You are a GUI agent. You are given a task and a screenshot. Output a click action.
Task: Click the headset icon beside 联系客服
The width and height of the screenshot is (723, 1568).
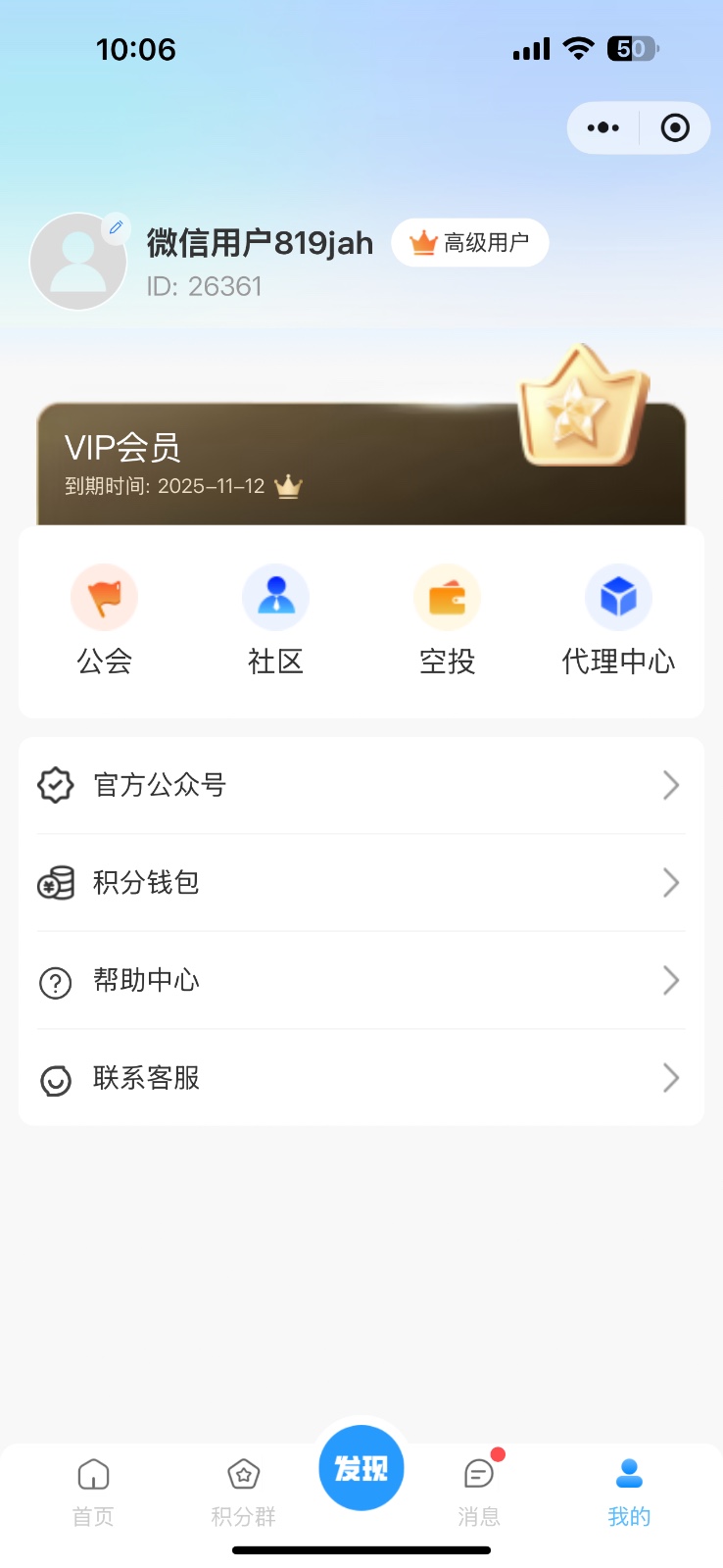[56, 1079]
